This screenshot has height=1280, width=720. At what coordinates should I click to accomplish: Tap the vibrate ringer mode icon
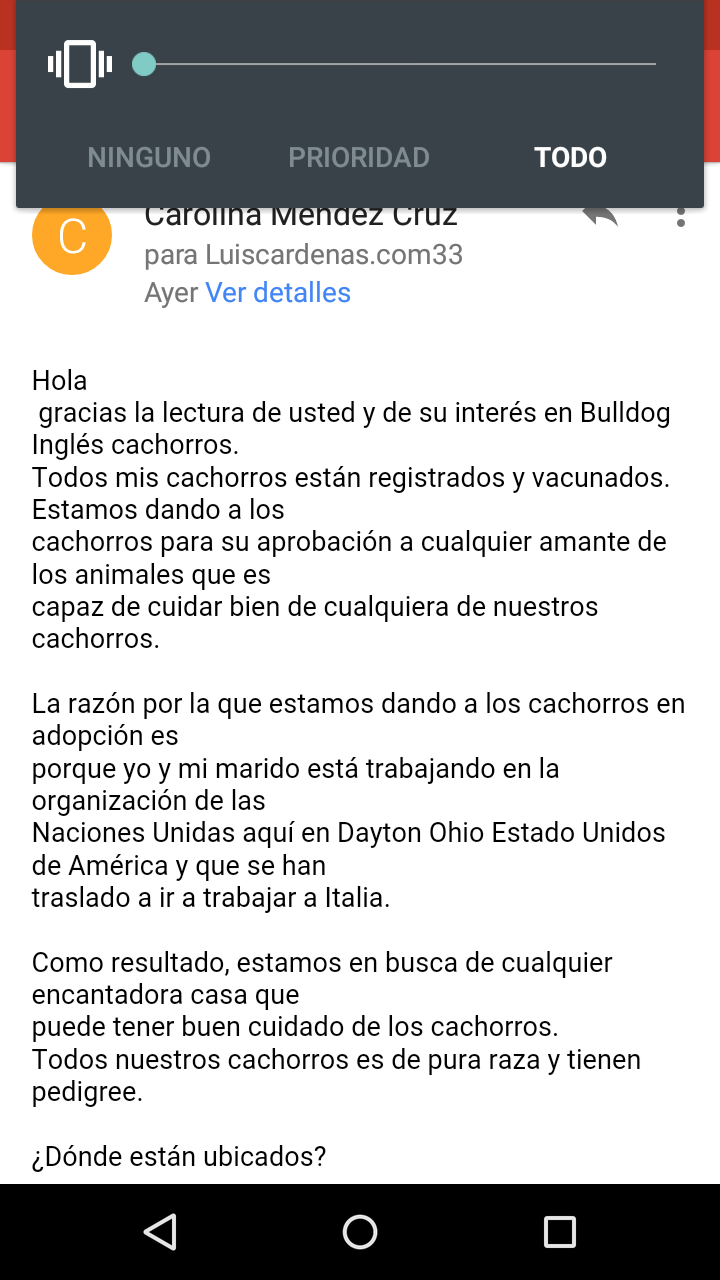pos(80,64)
